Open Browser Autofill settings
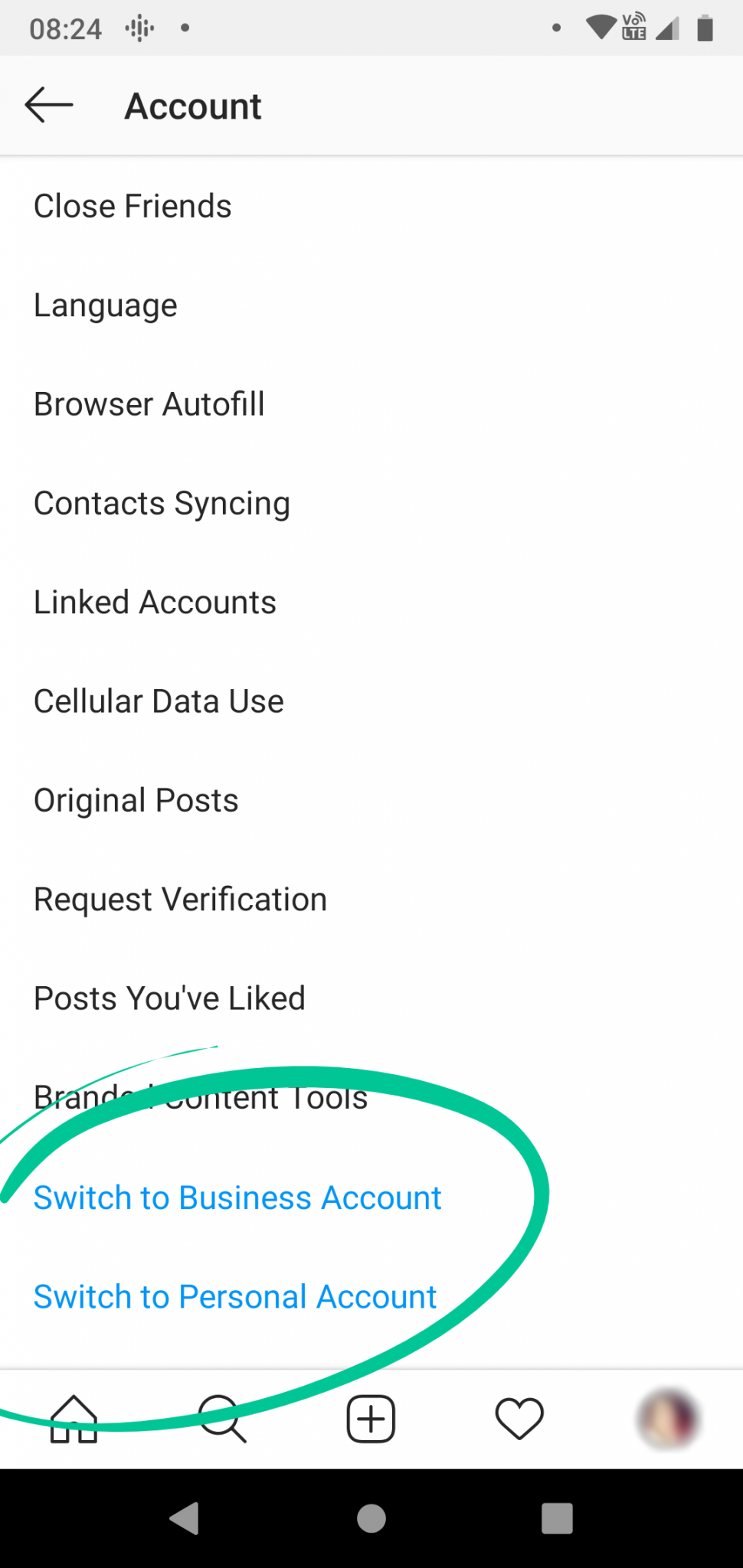 point(371,404)
